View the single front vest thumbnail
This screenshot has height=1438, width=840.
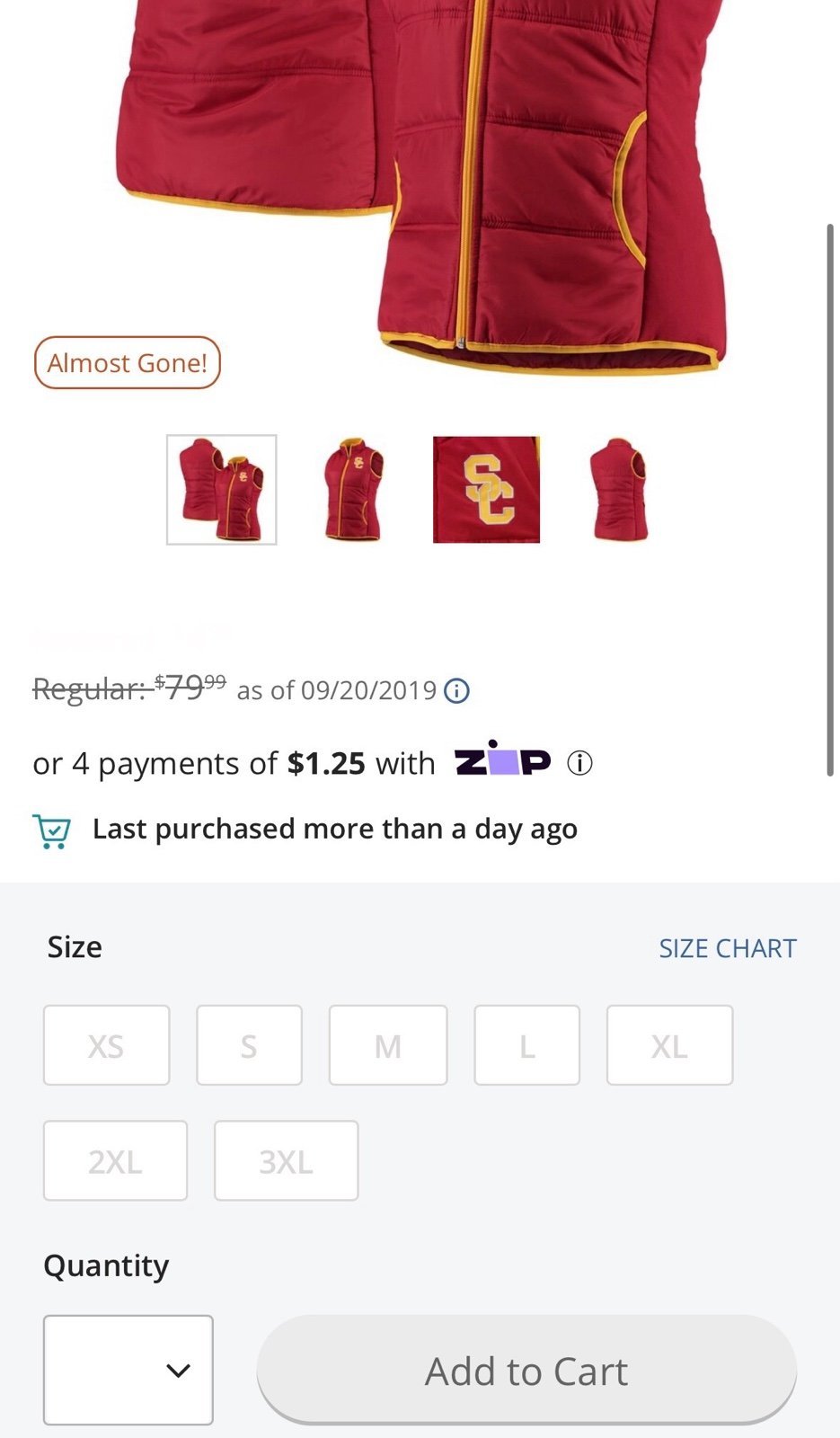pyautogui.click(x=354, y=490)
